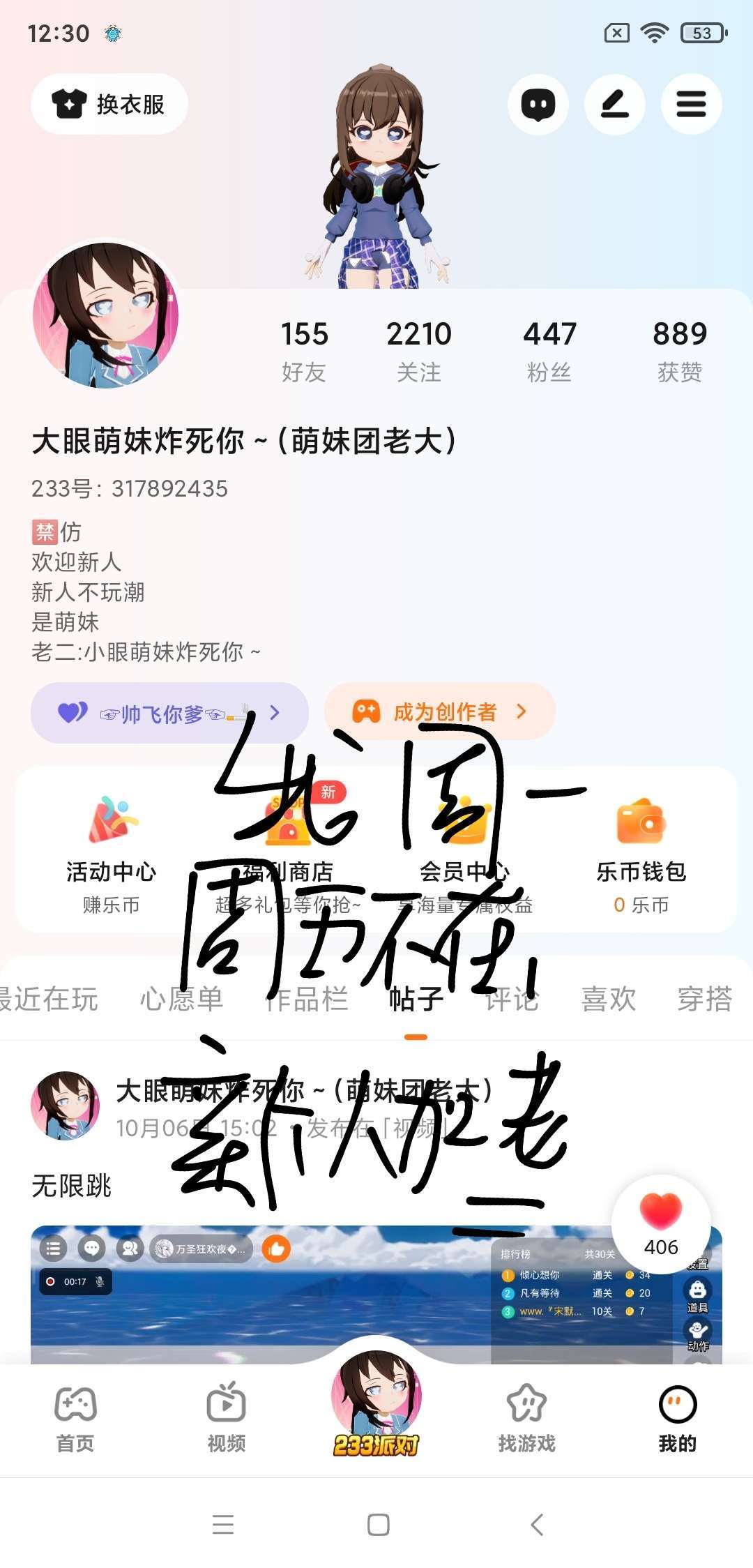Open the 2210 关注 following list
Screen dimensions: 753x1568
[x=419, y=351]
